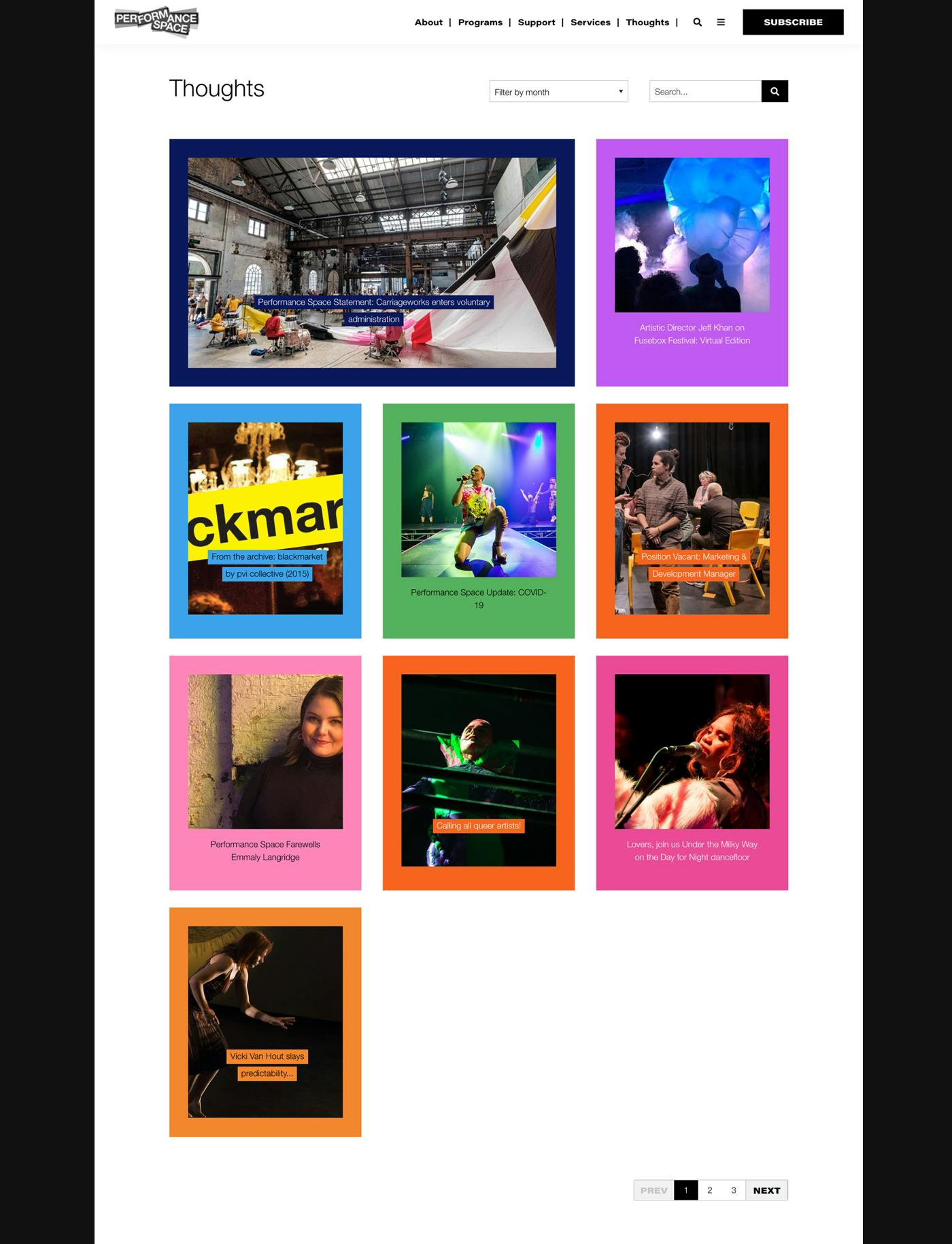
Task: Open the Position Vacant: Marketing & Development Manager post
Action: (693, 557)
